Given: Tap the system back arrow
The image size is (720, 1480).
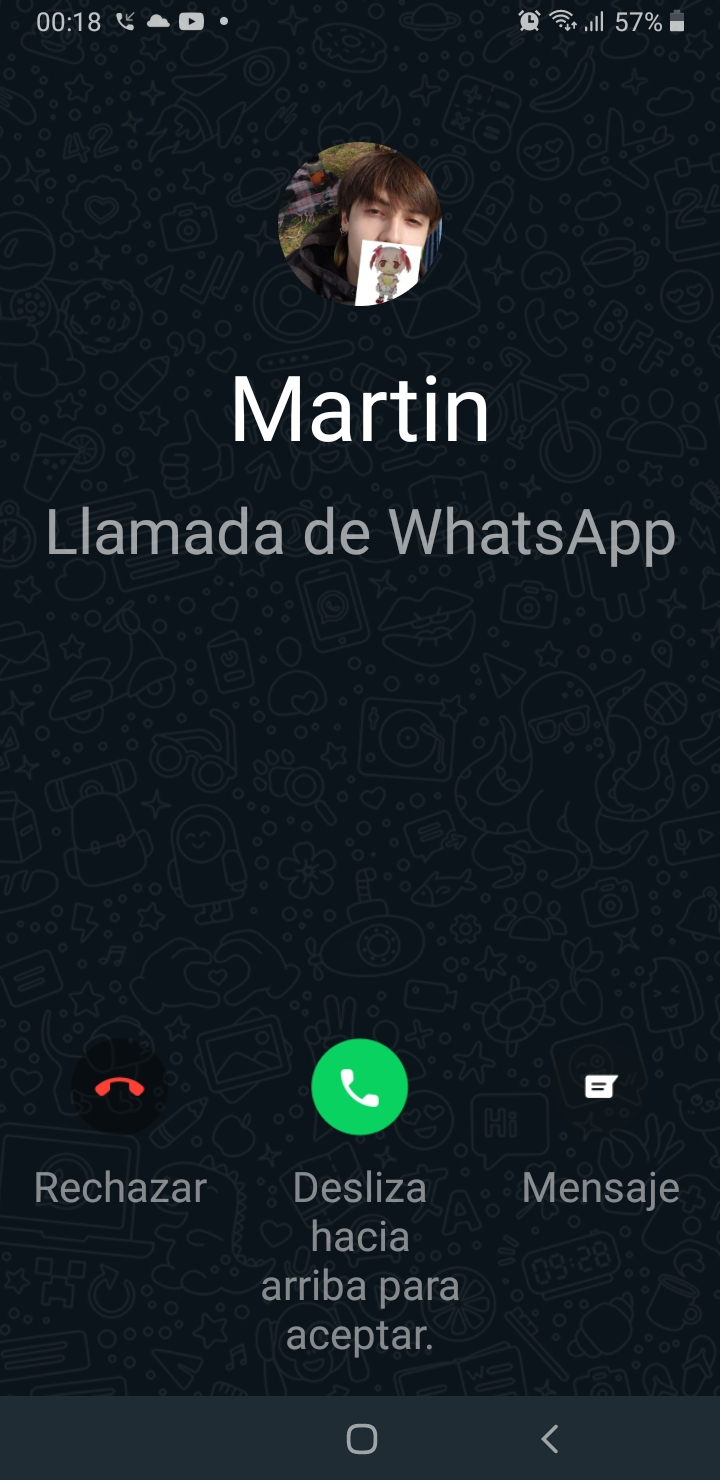Looking at the screenshot, I should pos(549,1439).
